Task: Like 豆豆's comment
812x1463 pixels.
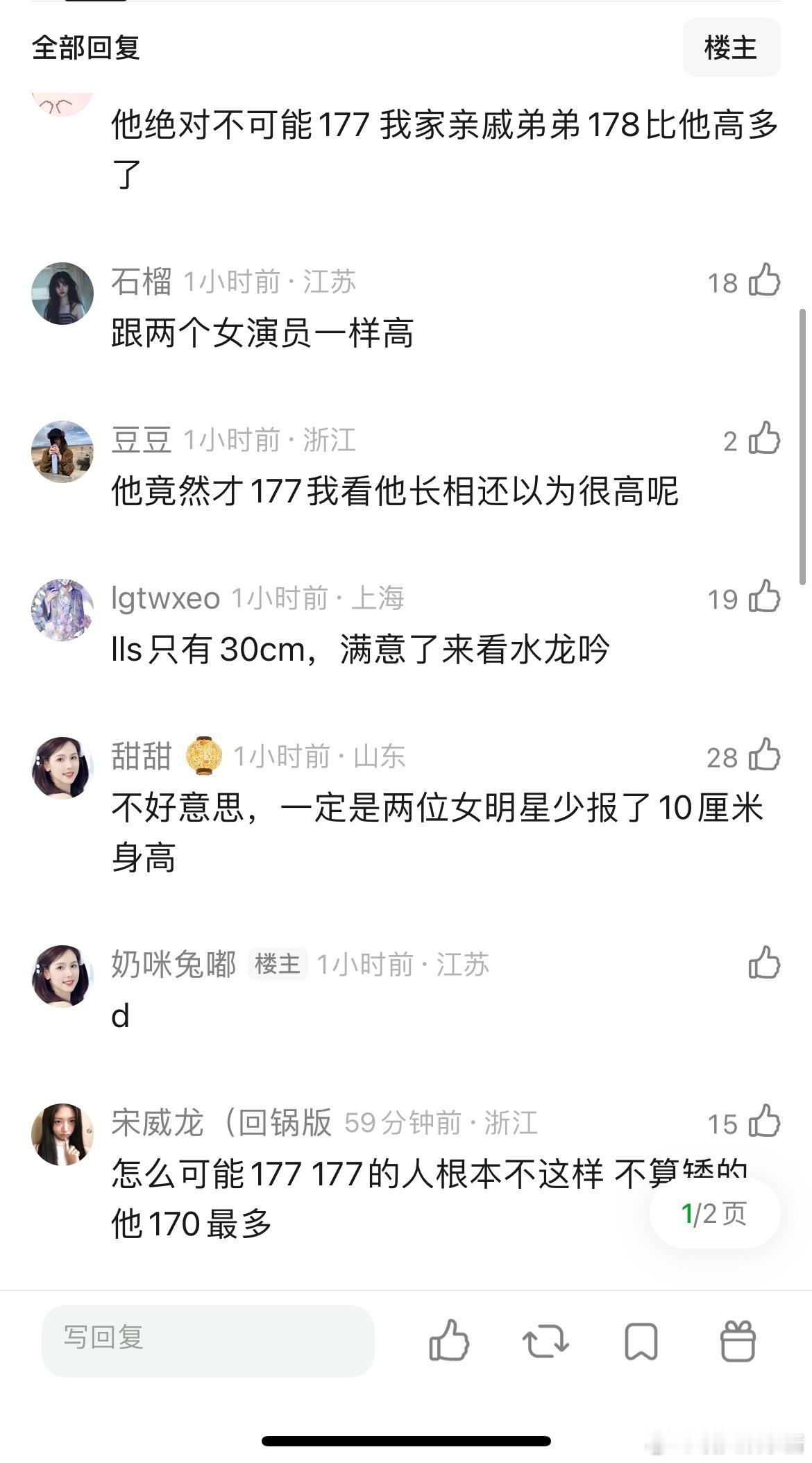Action: click(764, 439)
